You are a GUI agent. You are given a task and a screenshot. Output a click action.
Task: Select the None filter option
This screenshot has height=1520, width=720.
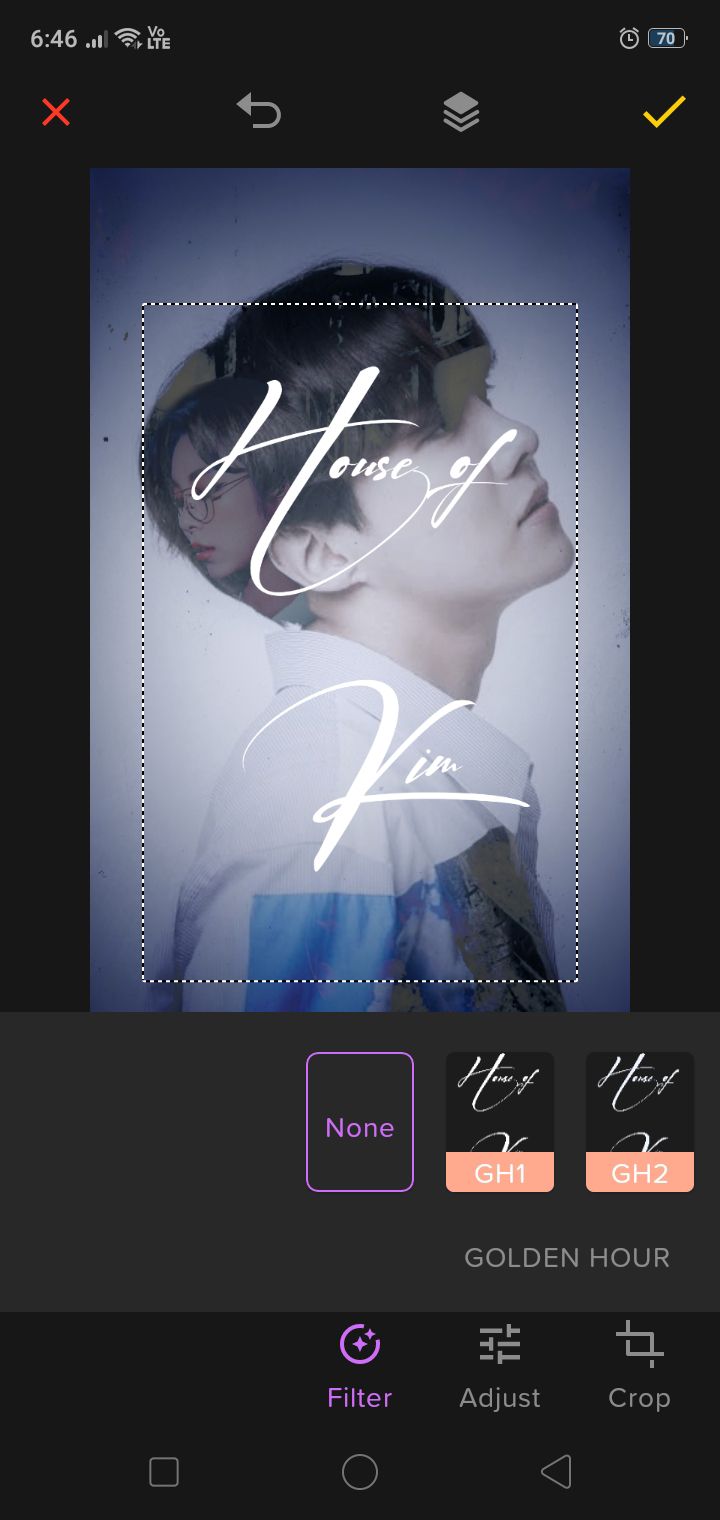click(x=360, y=1122)
